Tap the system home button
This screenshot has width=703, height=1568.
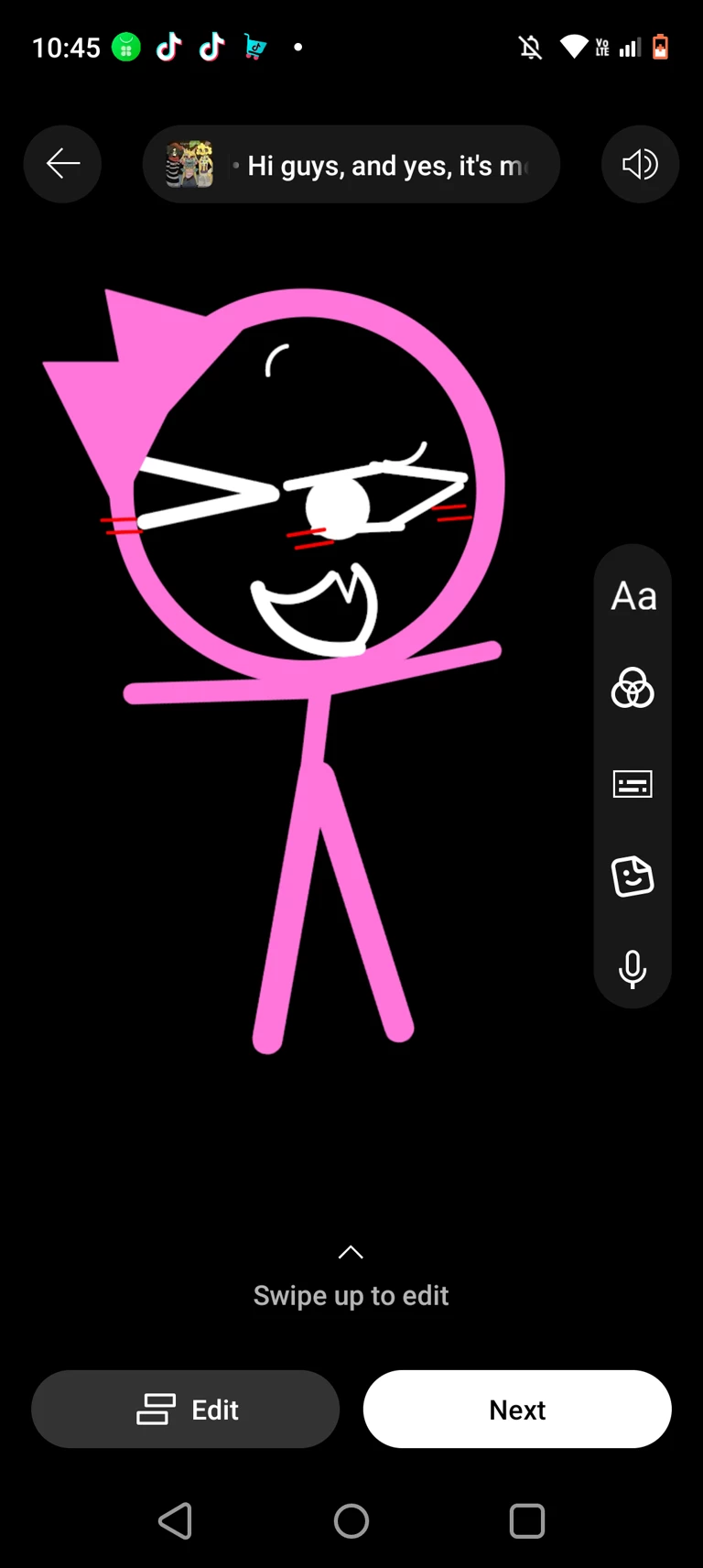coord(351,1521)
